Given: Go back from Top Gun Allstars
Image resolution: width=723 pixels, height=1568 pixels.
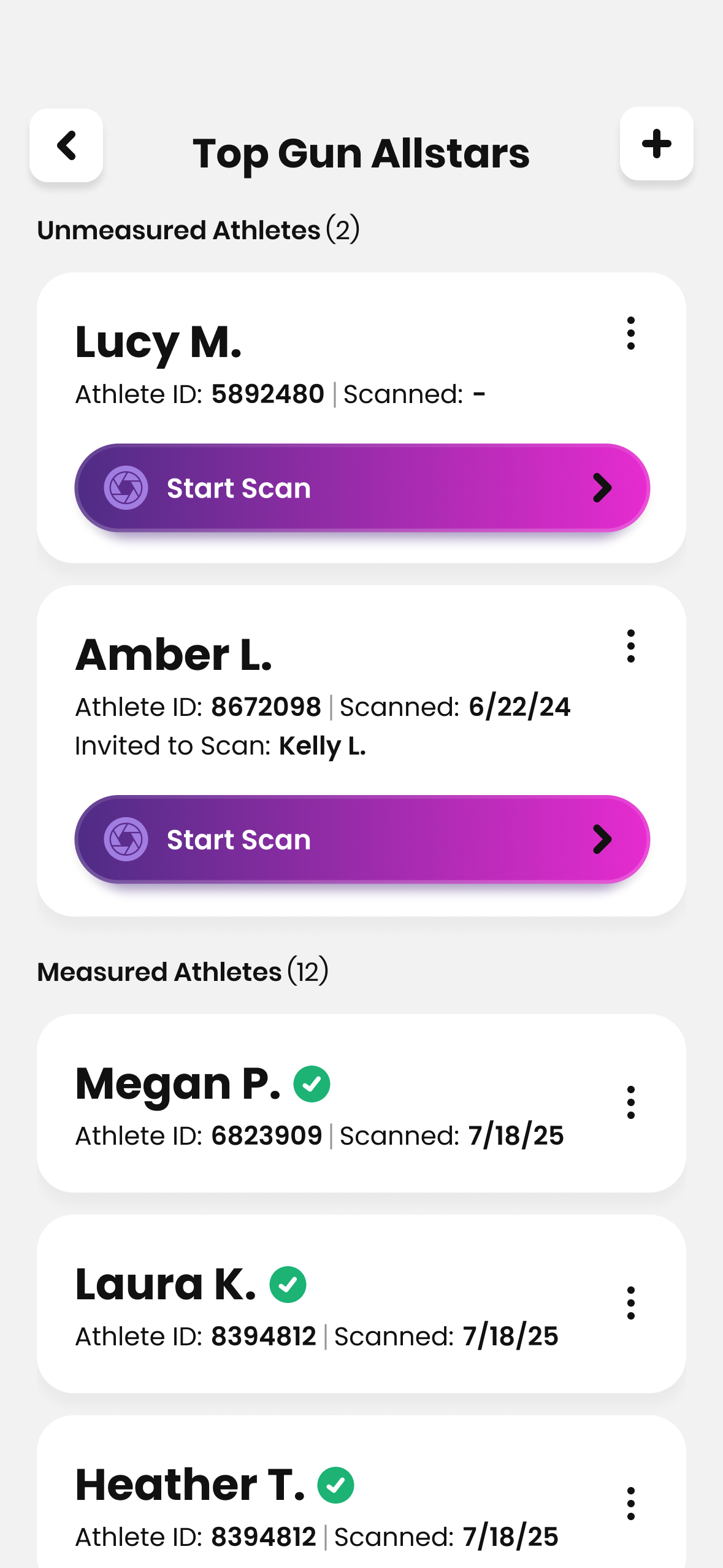Looking at the screenshot, I should click(66, 145).
